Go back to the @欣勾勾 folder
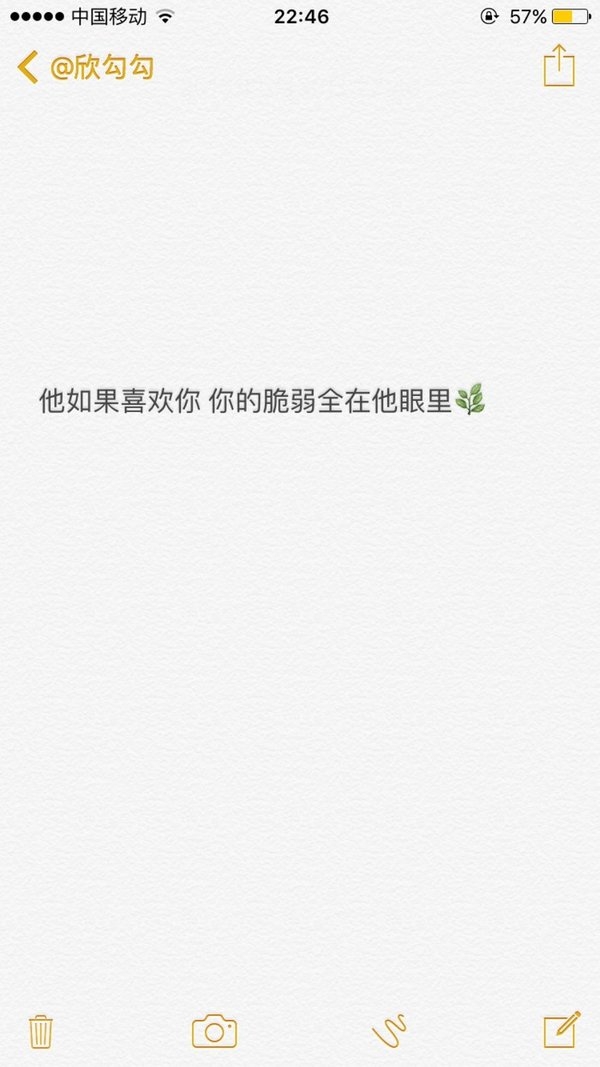 [x=86, y=67]
